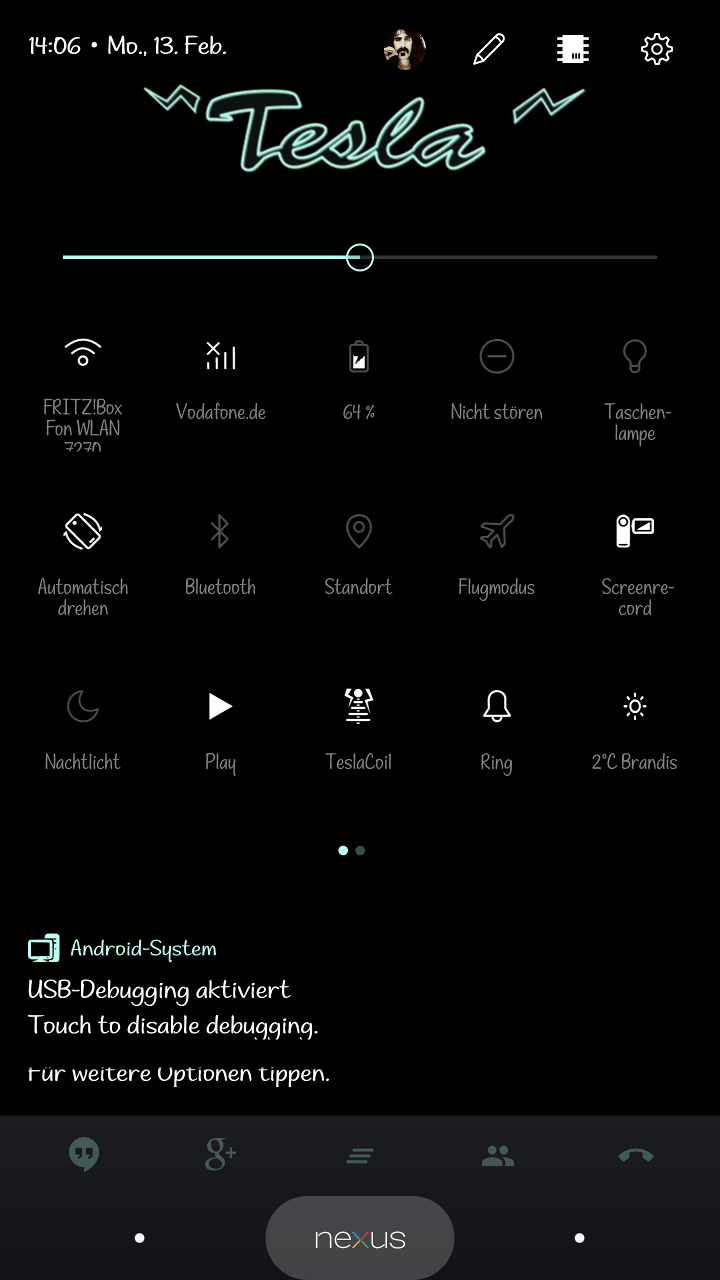Viewport: 720px width, 1280px height.
Task: Change ringer mode via Ring tile
Action: pos(496,707)
